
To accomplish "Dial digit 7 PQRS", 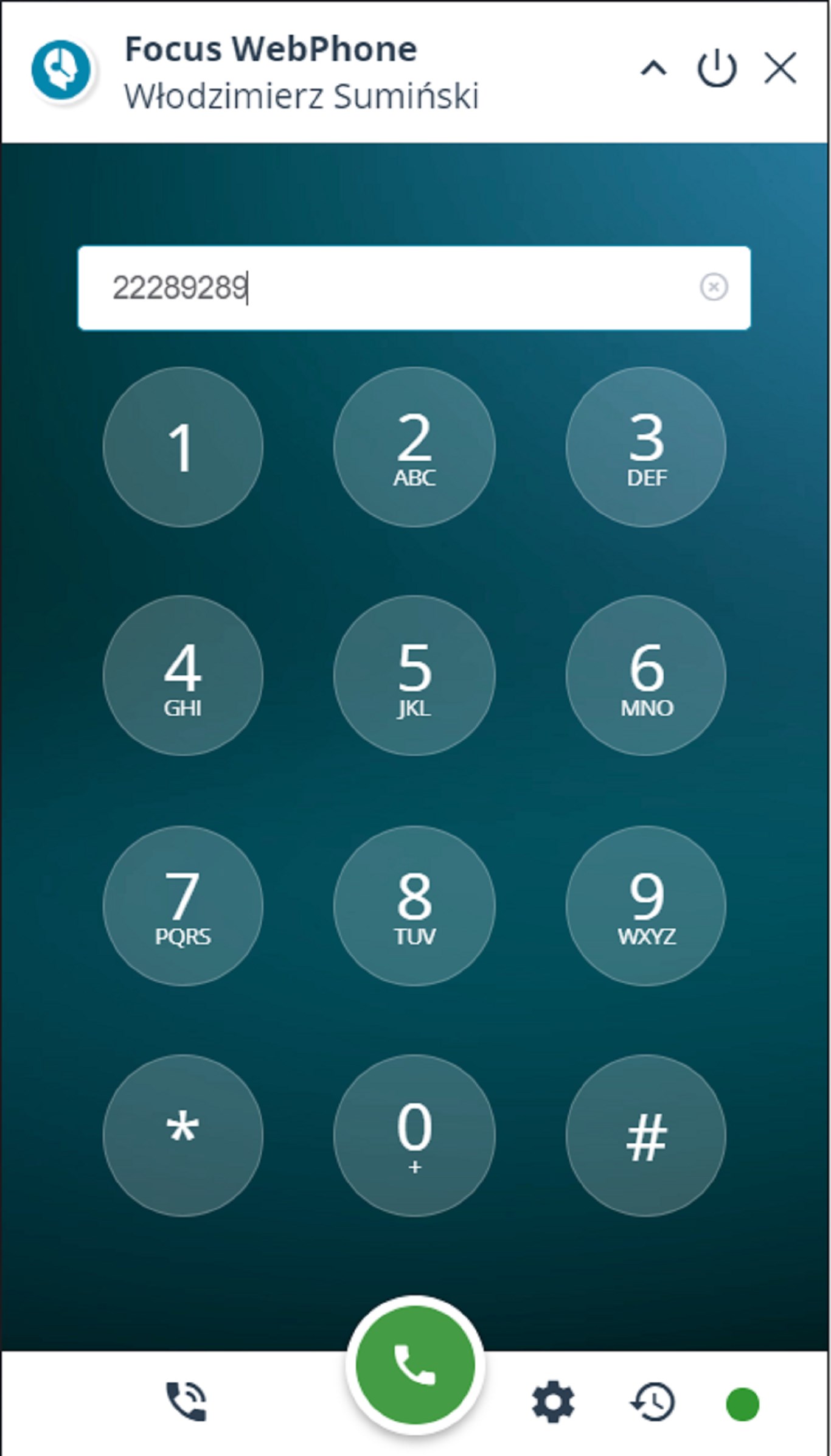I will click(183, 905).
